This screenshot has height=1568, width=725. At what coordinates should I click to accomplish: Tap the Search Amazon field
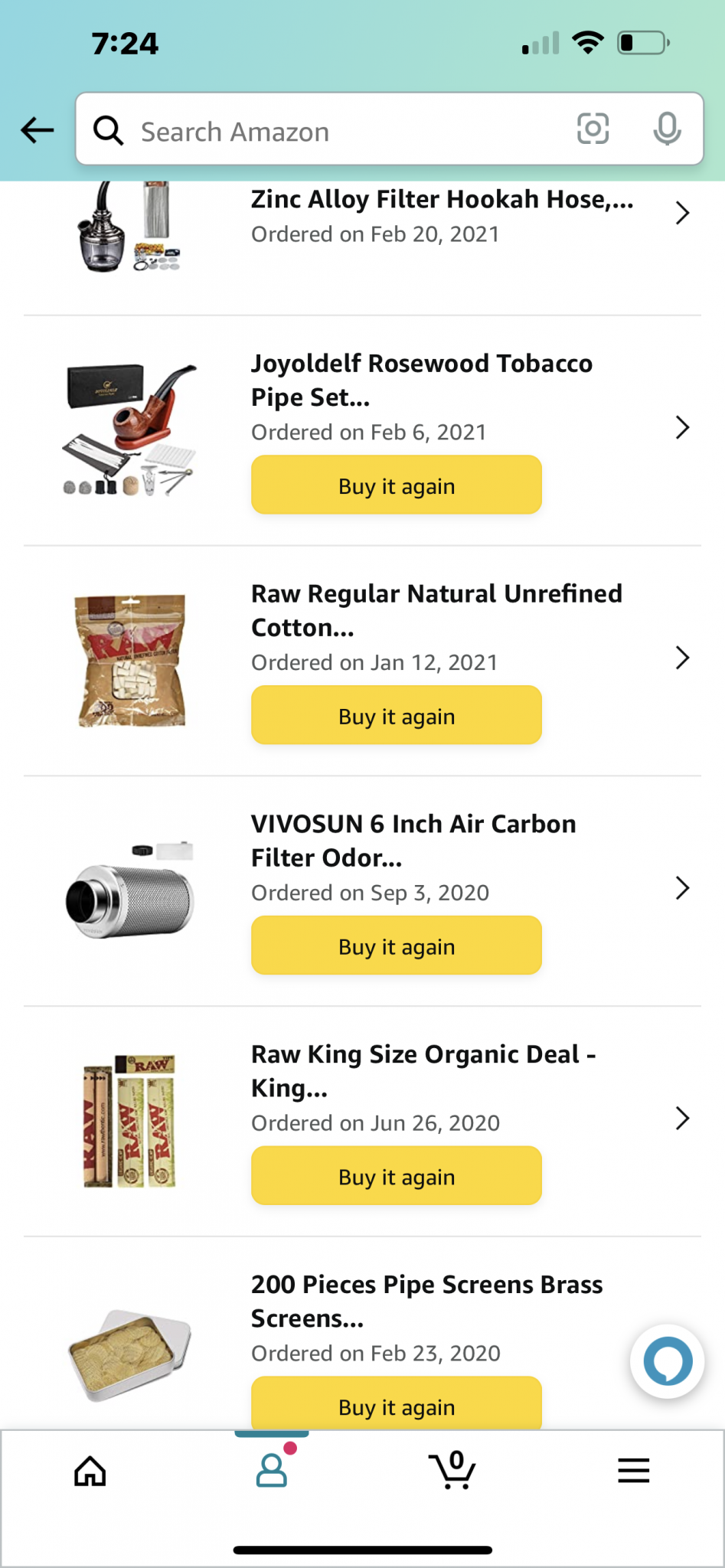tap(337, 131)
